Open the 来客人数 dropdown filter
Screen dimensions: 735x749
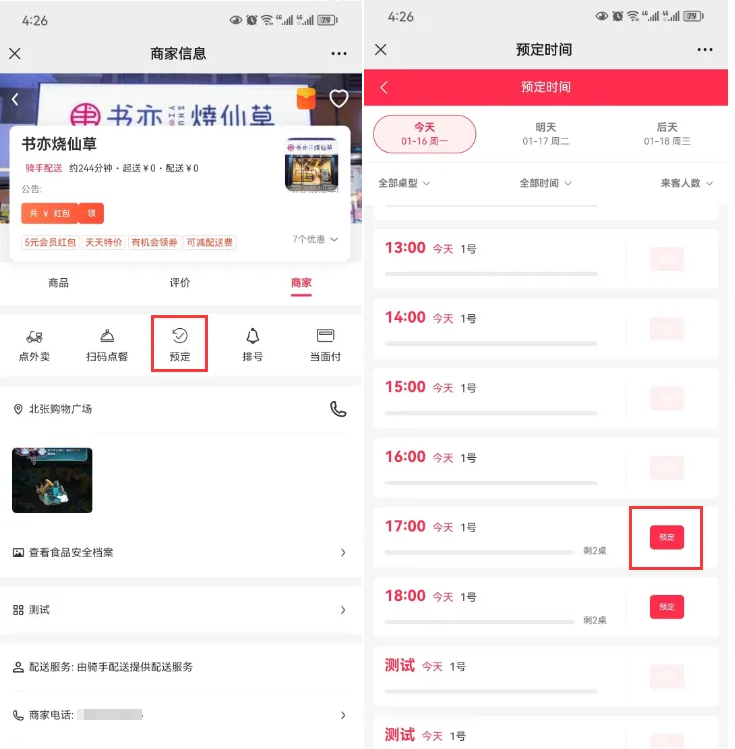687,183
